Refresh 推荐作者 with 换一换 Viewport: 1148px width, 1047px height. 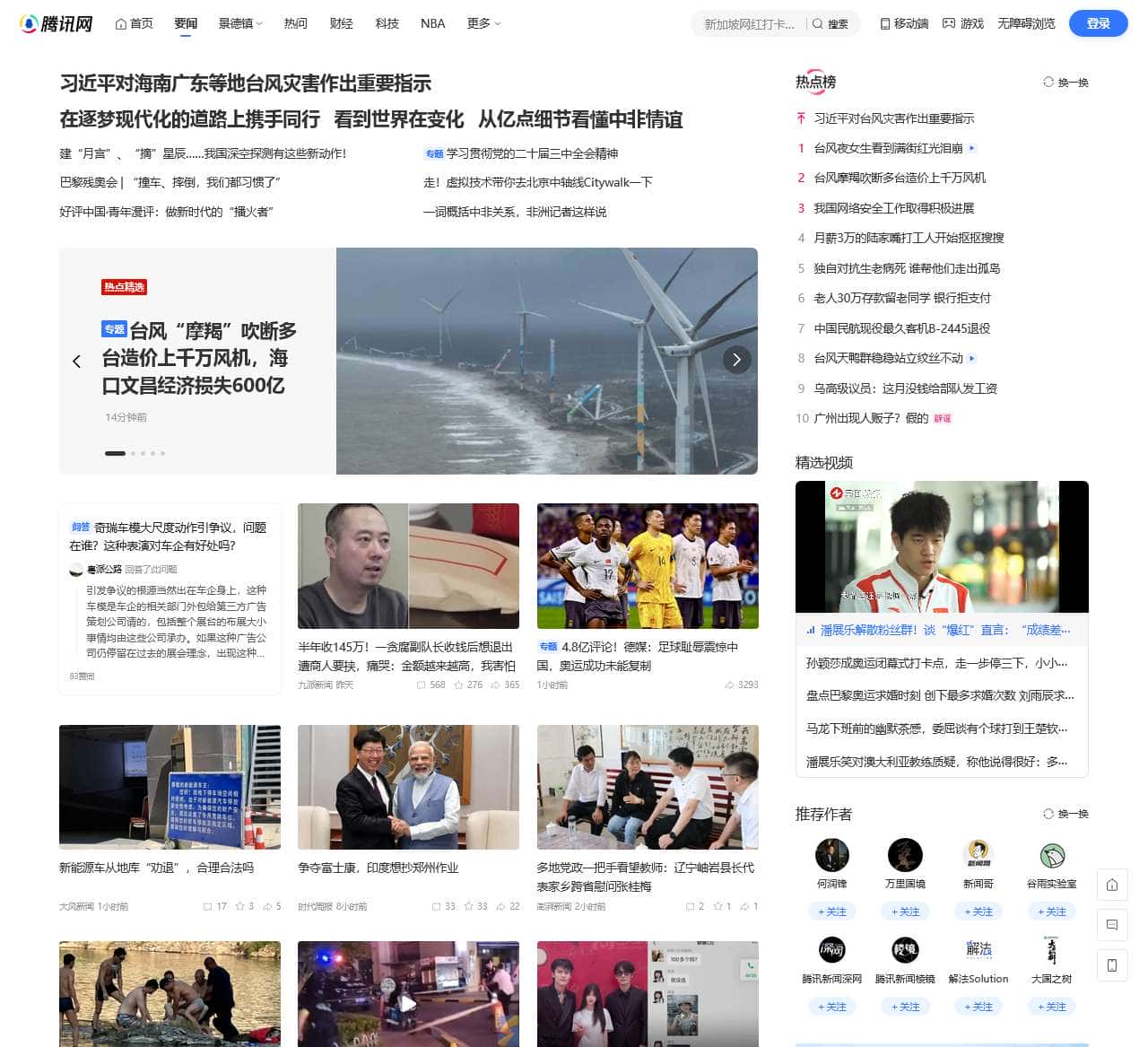coord(1065,814)
